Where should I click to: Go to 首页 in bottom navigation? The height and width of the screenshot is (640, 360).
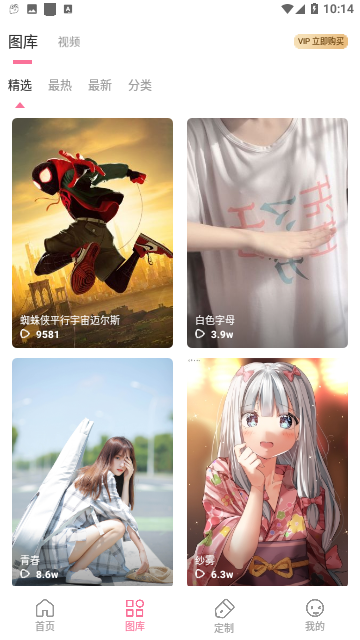[45, 615]
